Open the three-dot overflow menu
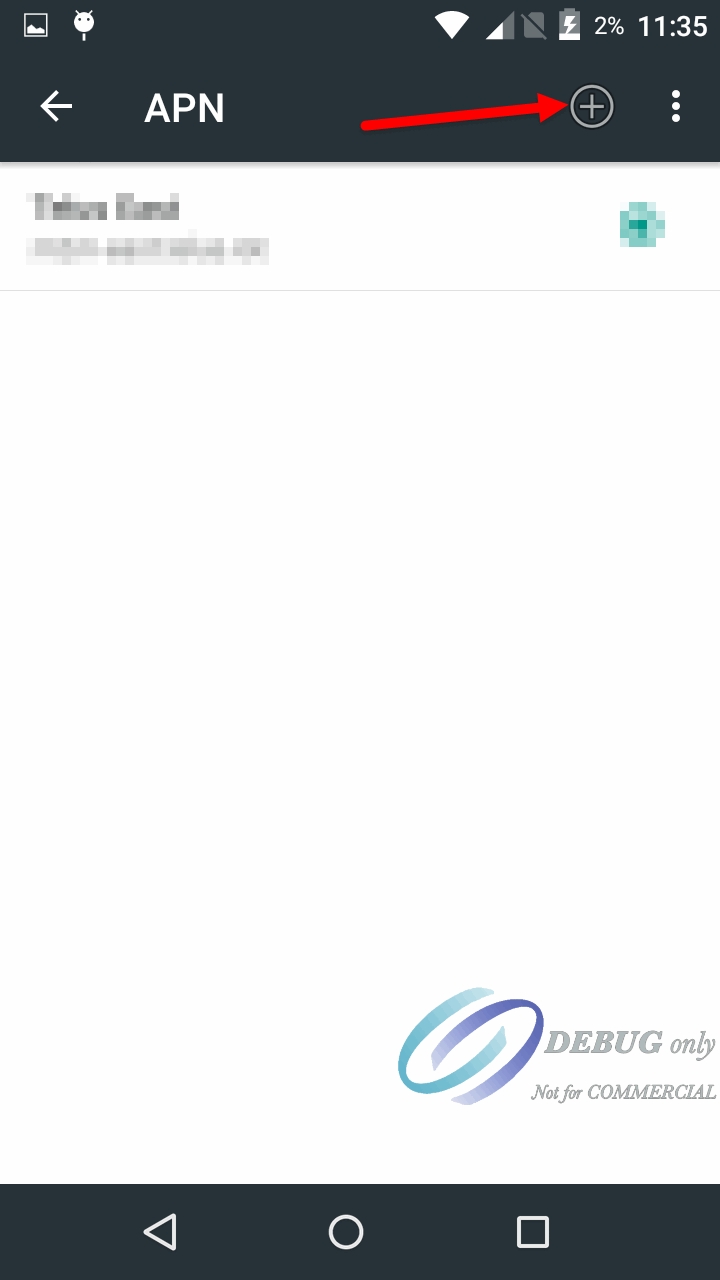The height and width of the screenshot is (1280, 720). point(676,106)
